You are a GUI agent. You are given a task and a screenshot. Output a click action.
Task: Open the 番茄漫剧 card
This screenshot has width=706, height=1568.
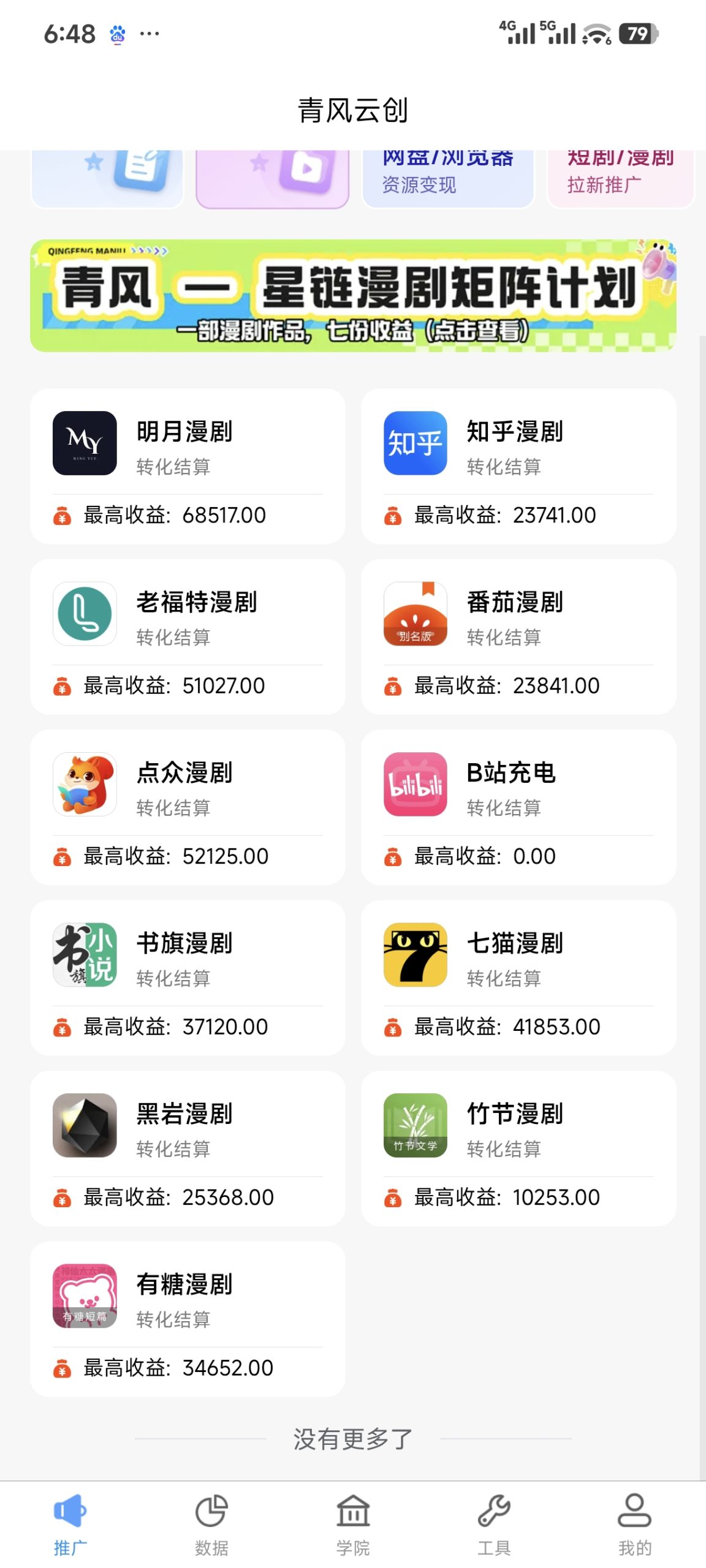pos(518,636)
